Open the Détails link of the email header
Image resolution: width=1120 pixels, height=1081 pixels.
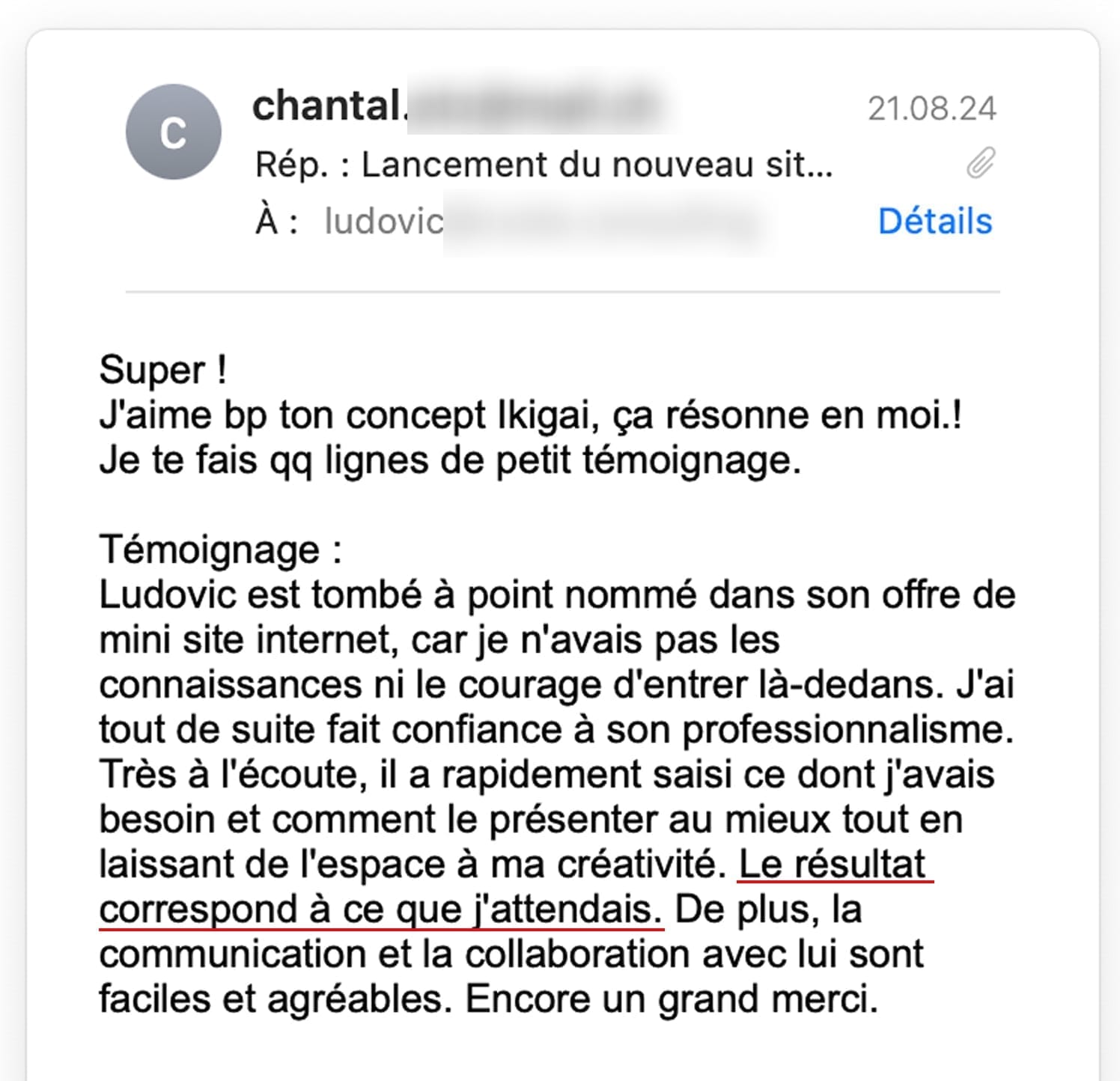coord(935,222)
